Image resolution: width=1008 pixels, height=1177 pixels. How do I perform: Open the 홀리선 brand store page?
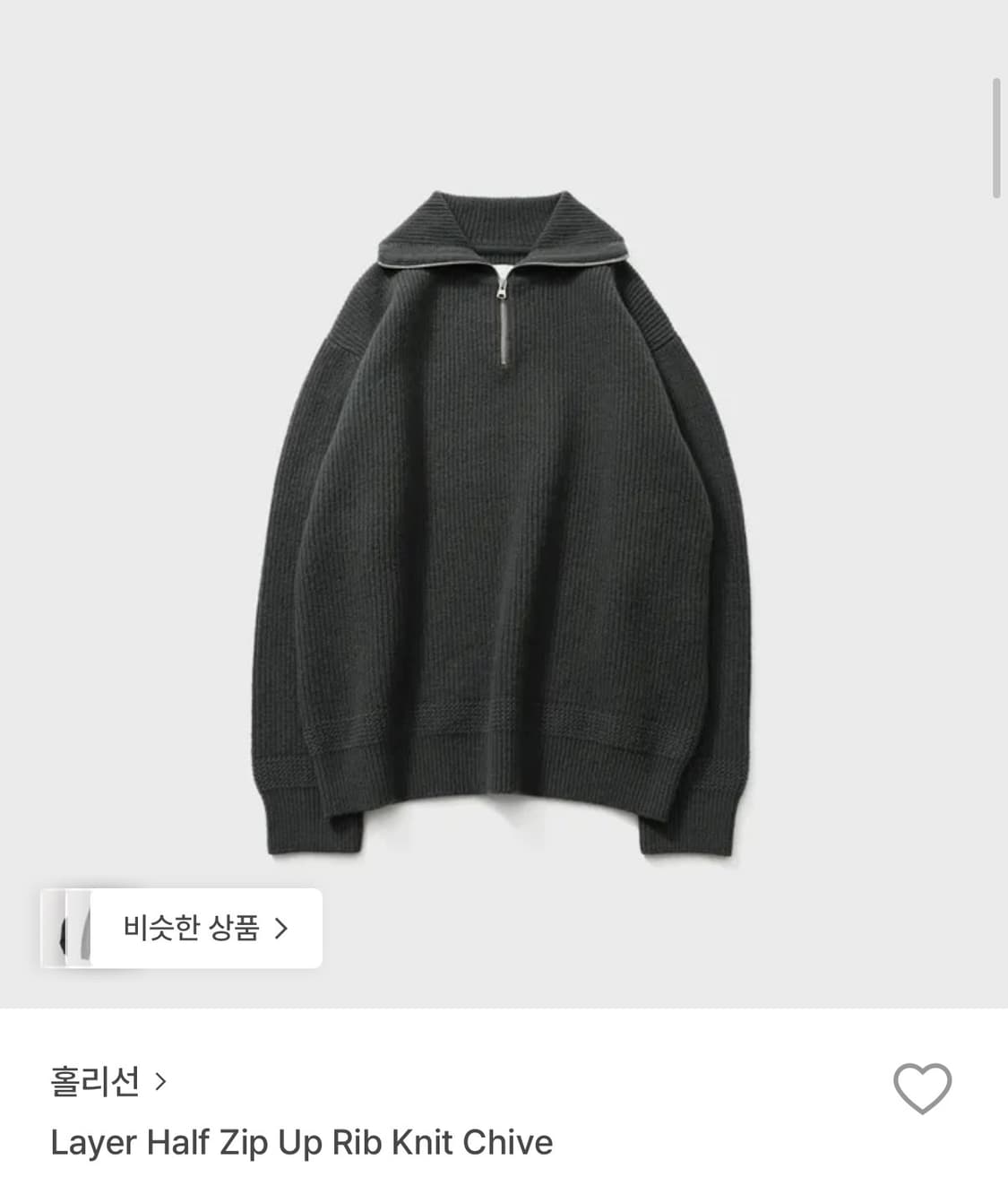coord(99,1082)
